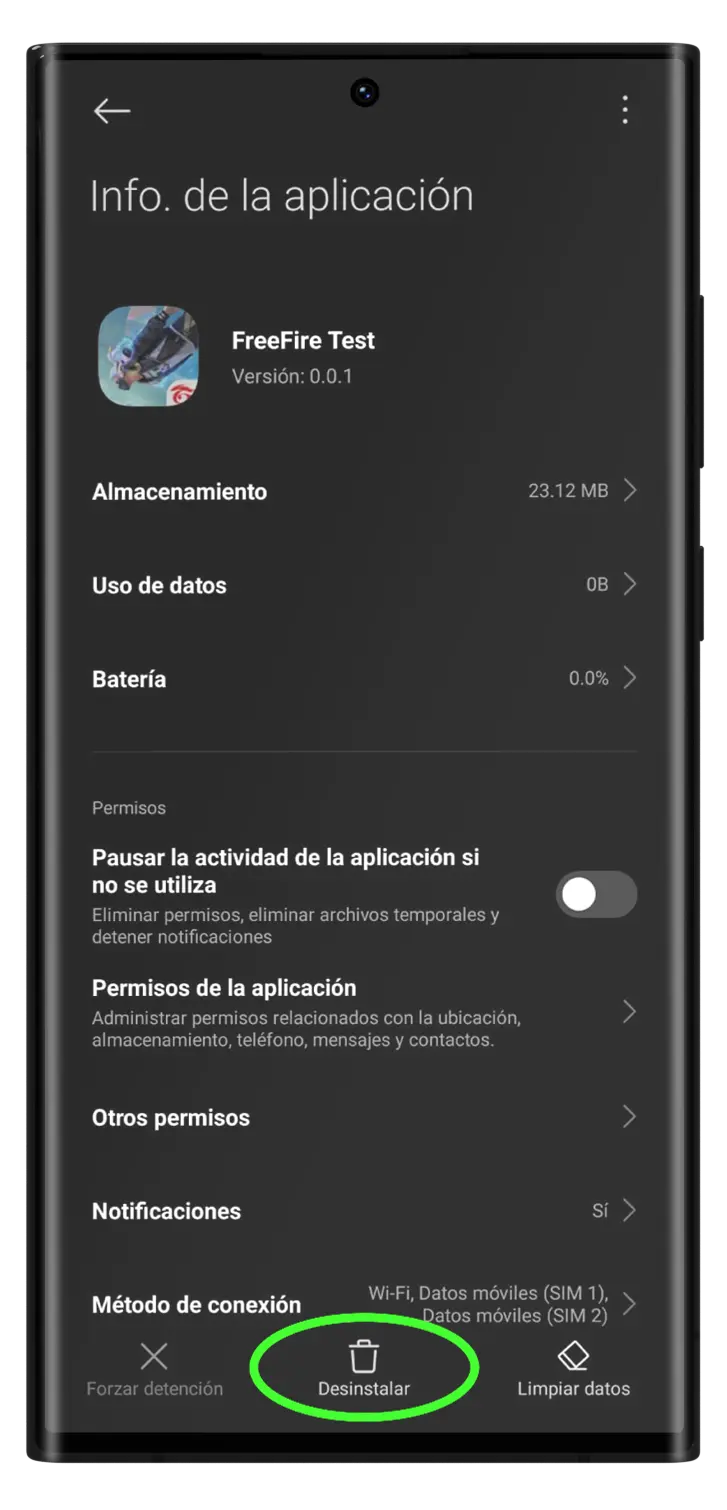Select Limpiar datos at the bottom
This screenshot has height=1510, width=727.
(573, 1370)
